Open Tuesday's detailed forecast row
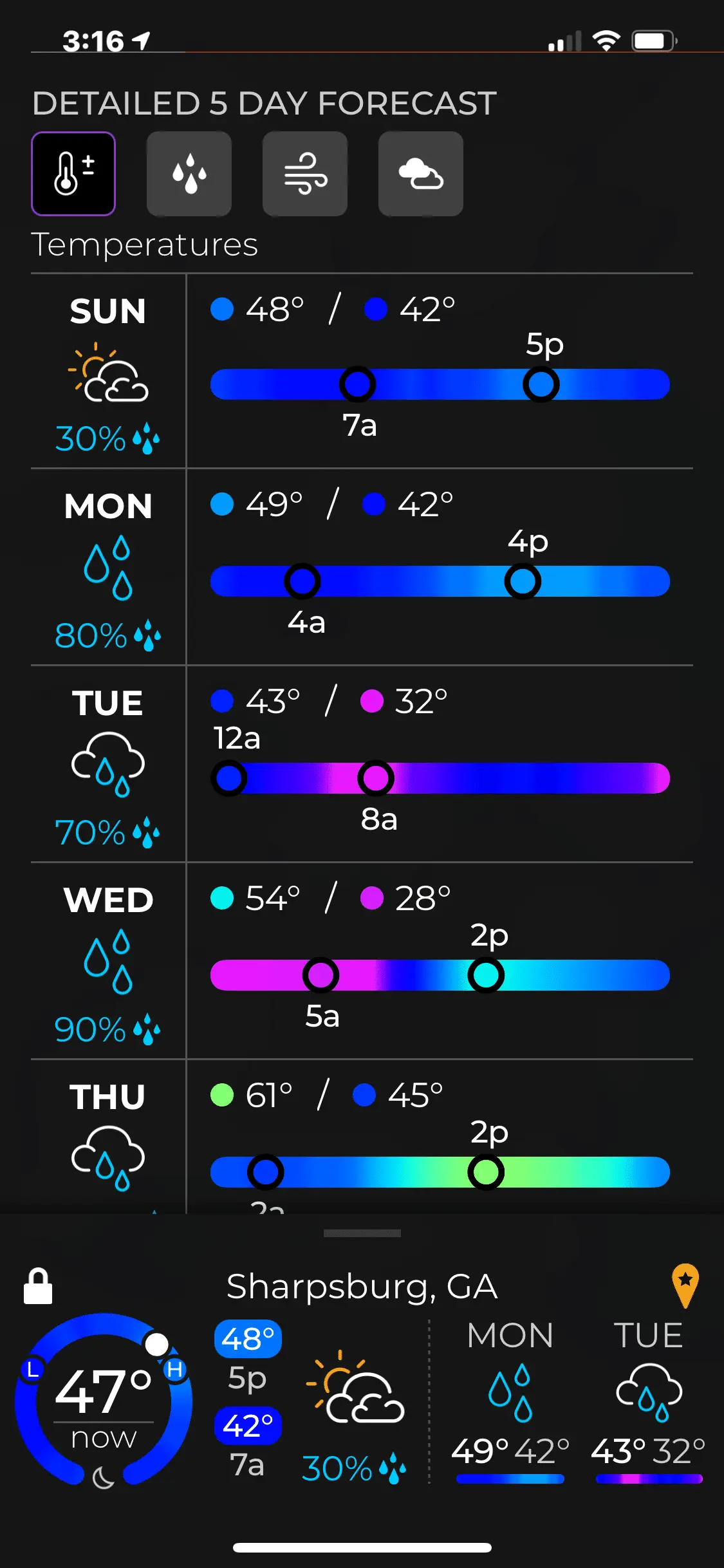Viewport: 724px width, 1568px height. 362,764
